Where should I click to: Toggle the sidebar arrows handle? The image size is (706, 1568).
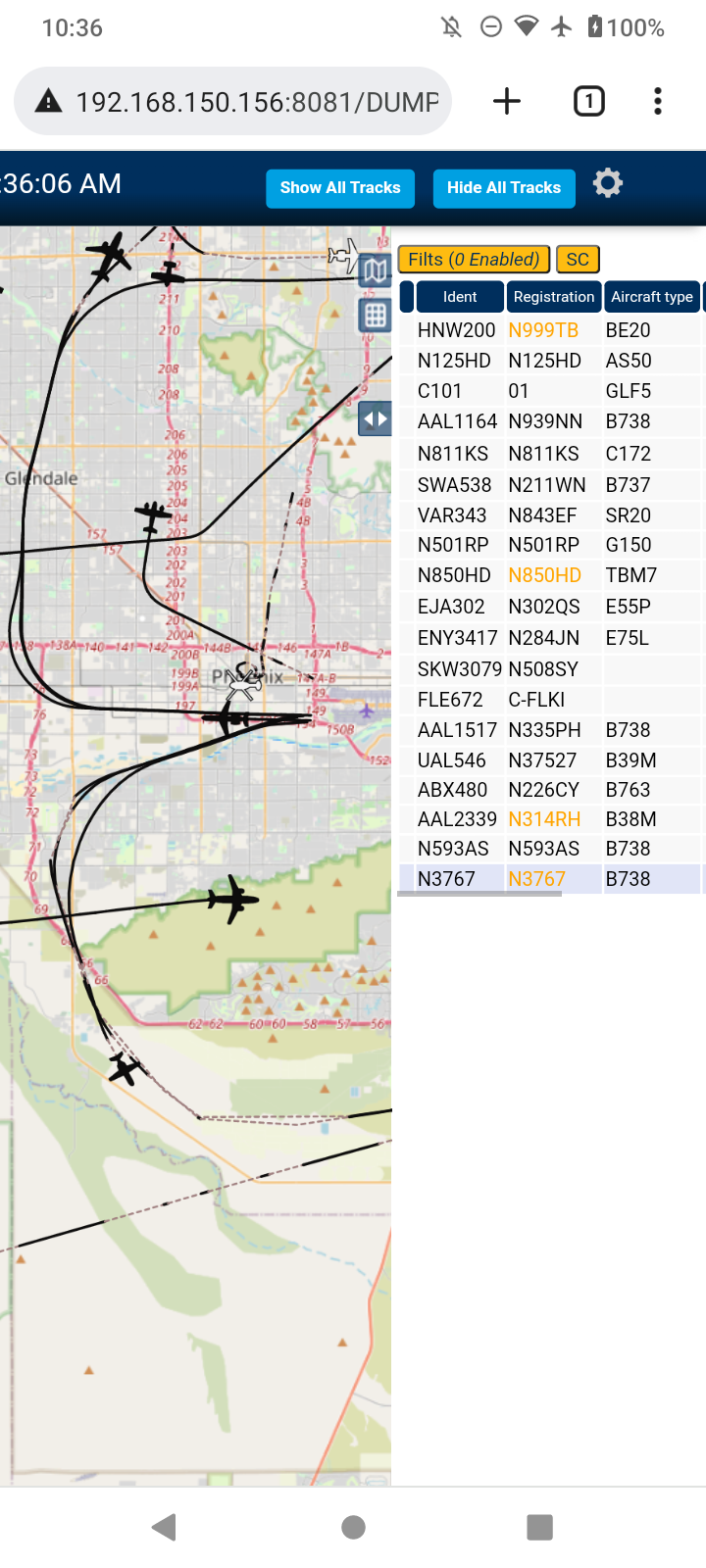376,419
